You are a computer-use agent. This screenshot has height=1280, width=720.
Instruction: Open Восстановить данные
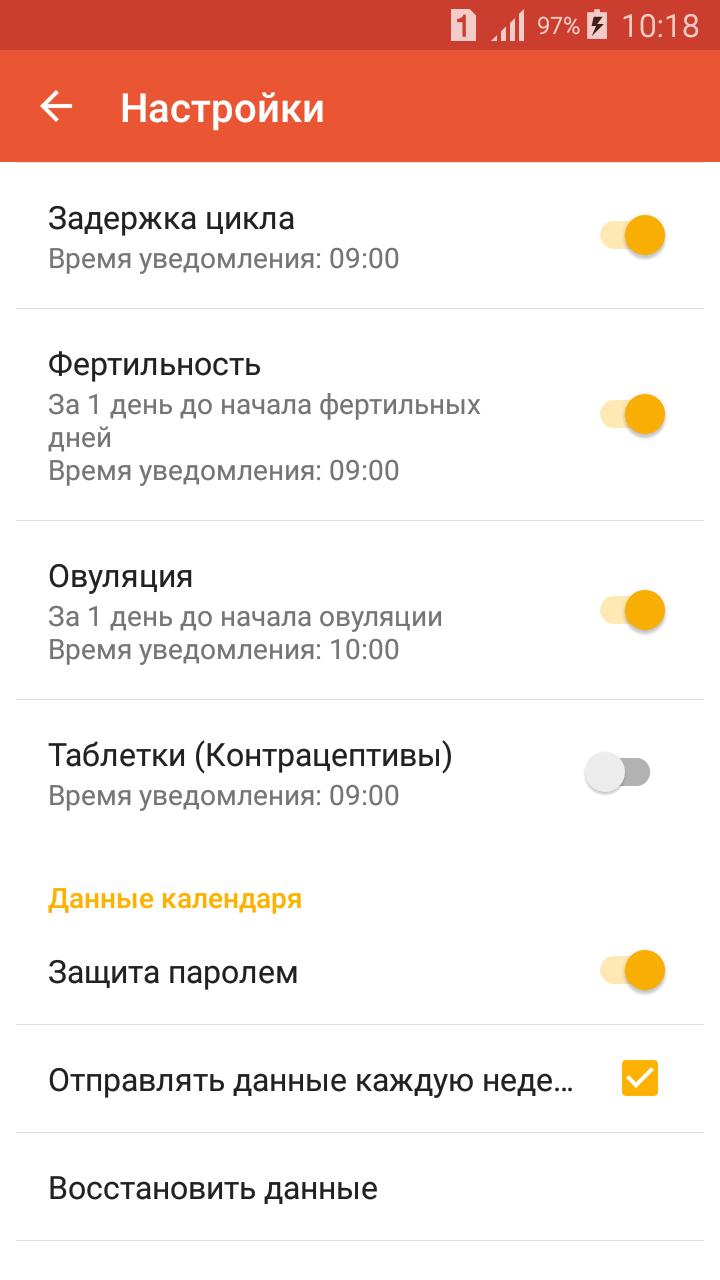pyautogui.click(x=360, y=1188)
